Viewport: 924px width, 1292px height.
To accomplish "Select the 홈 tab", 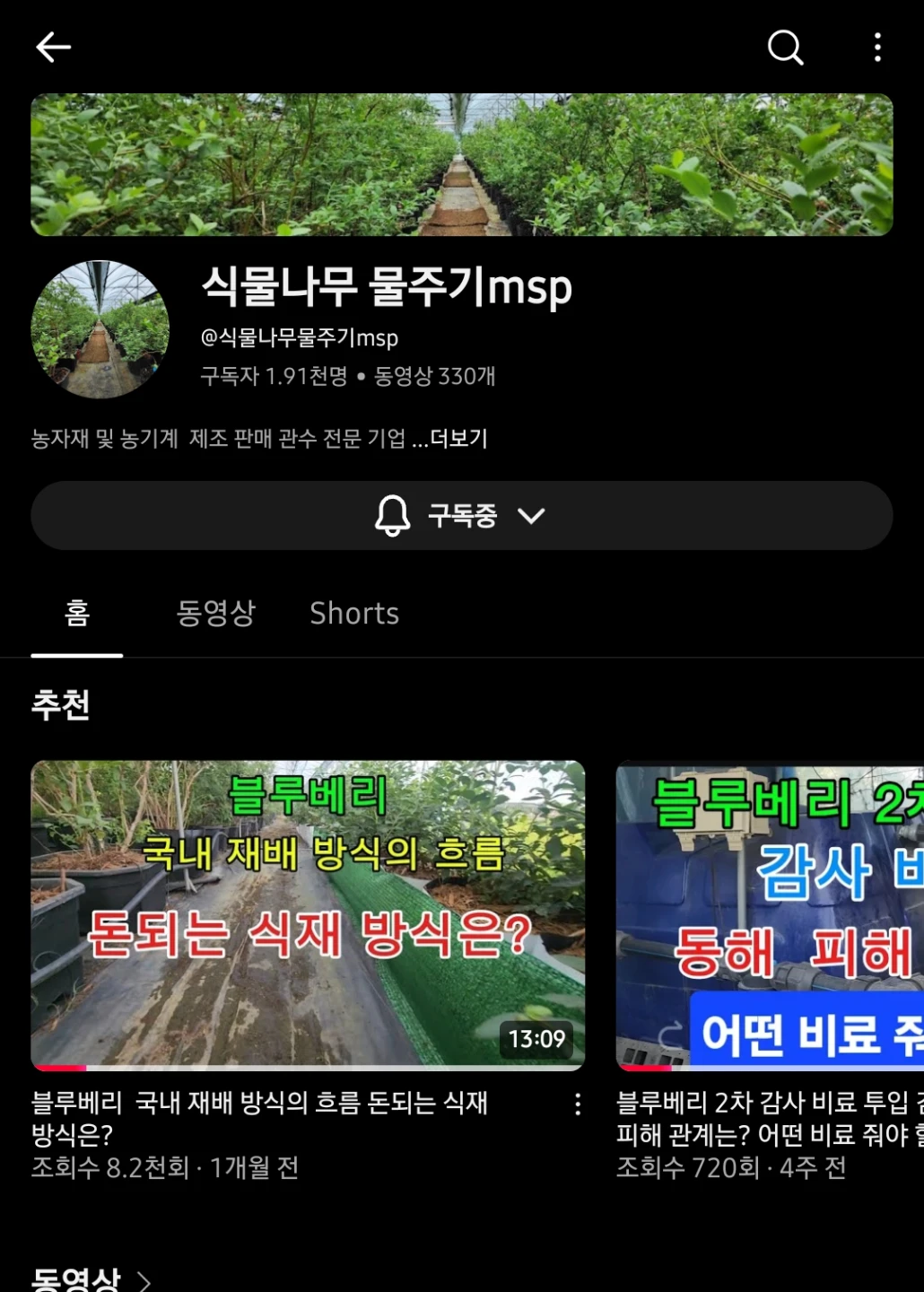I will point(77,614).
